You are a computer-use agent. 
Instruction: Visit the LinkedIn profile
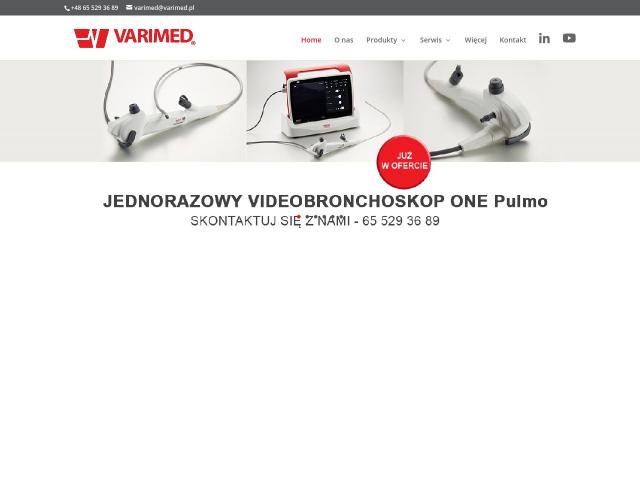tap(544, 38)
